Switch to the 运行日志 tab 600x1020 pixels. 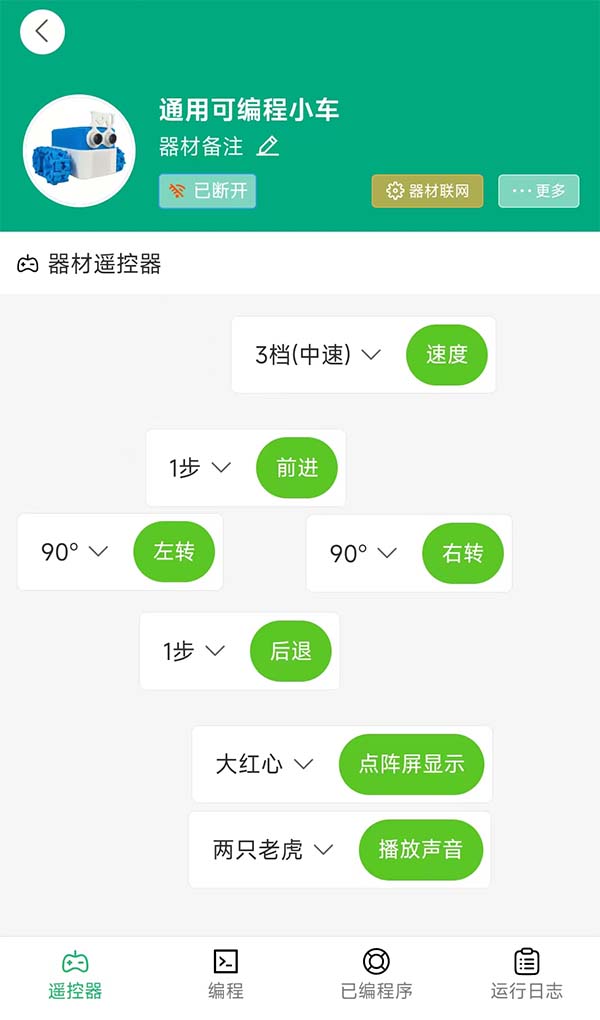526,974
